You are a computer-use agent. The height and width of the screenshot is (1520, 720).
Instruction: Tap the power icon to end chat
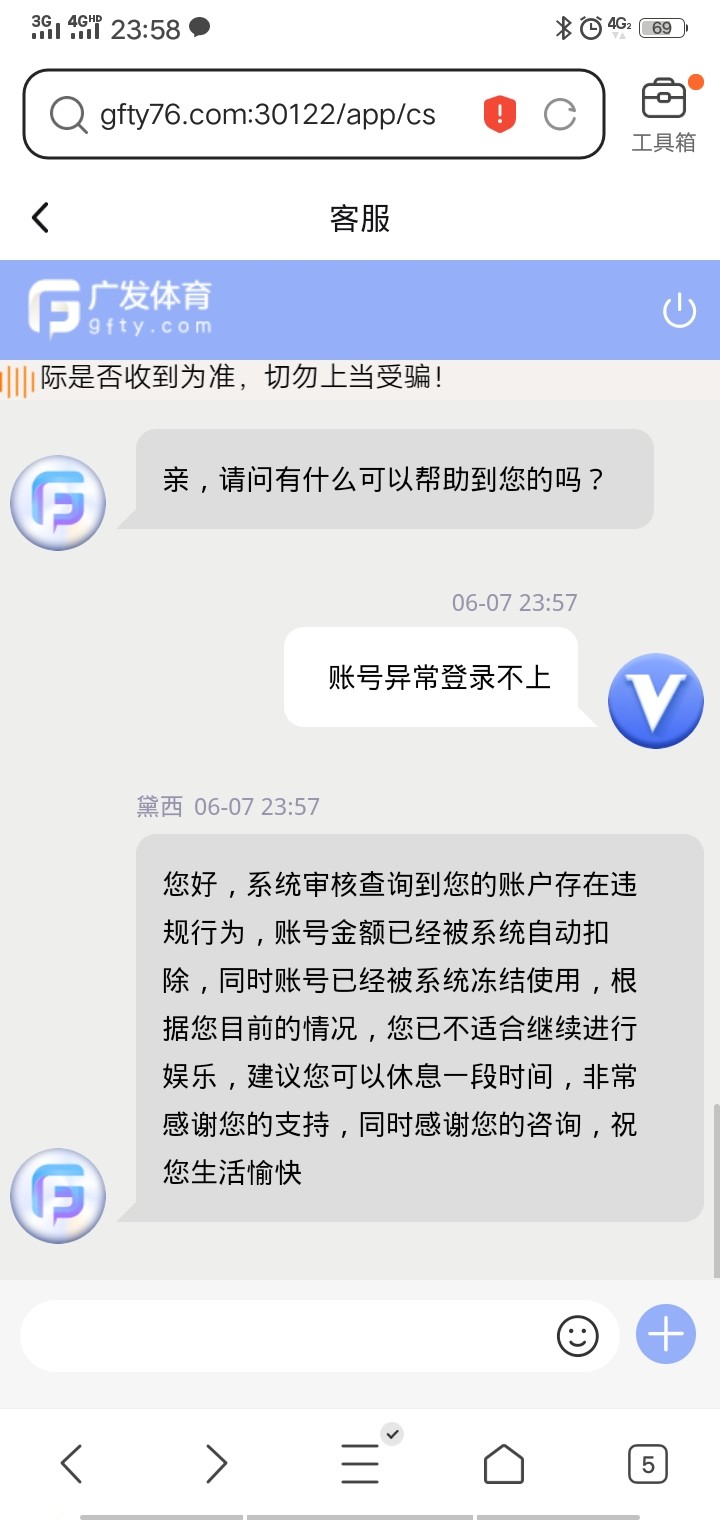coord(679,311)
